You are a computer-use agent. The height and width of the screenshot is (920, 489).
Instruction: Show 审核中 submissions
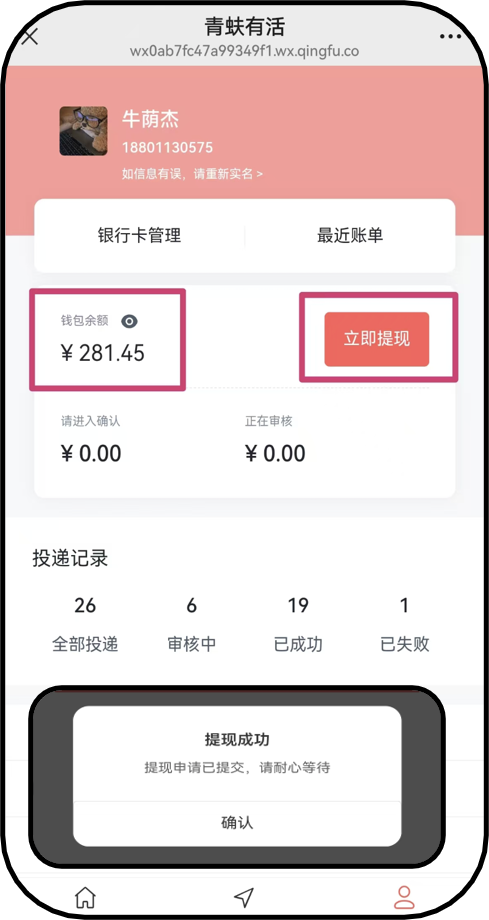tap(191, 624)
